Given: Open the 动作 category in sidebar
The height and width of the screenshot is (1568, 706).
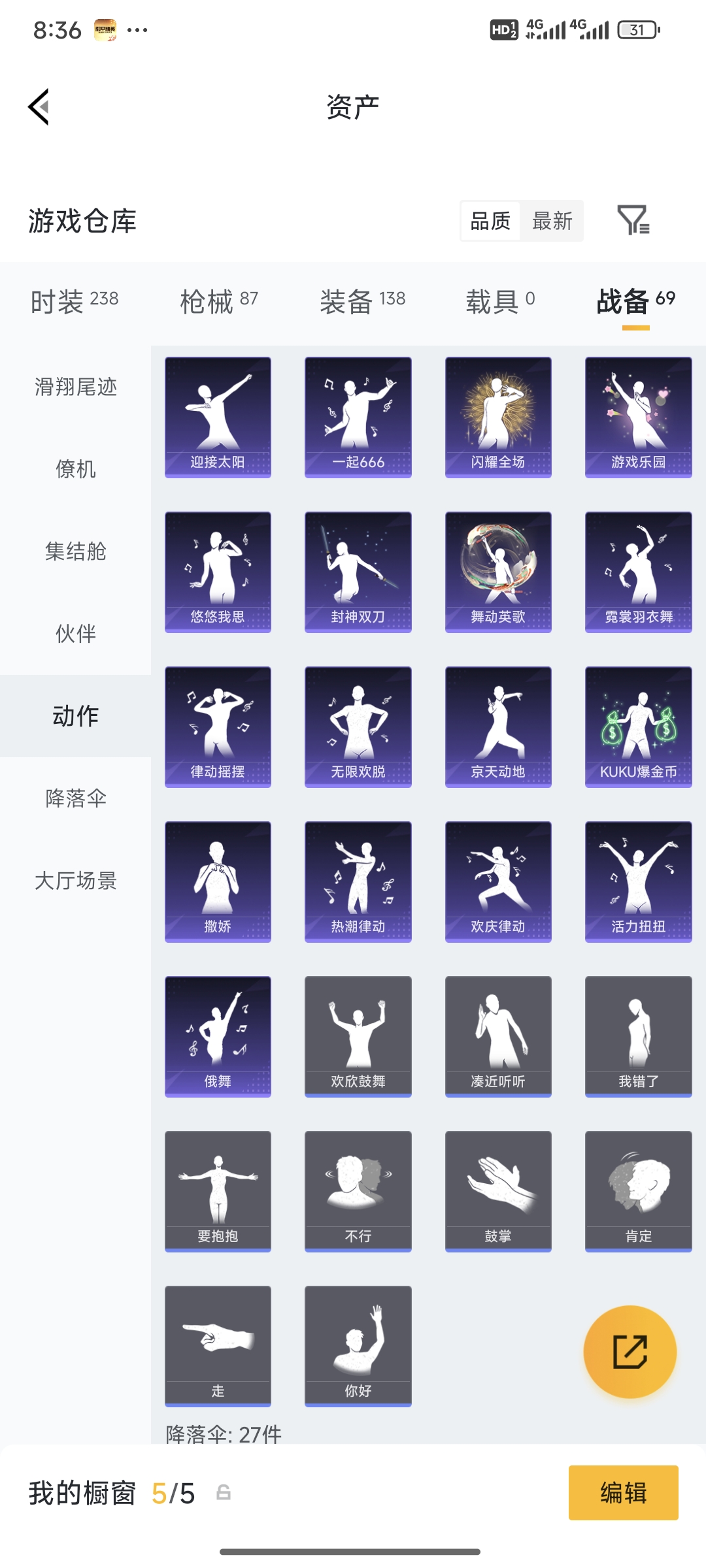Looking at the screenshot, I should tap(74, 715).
